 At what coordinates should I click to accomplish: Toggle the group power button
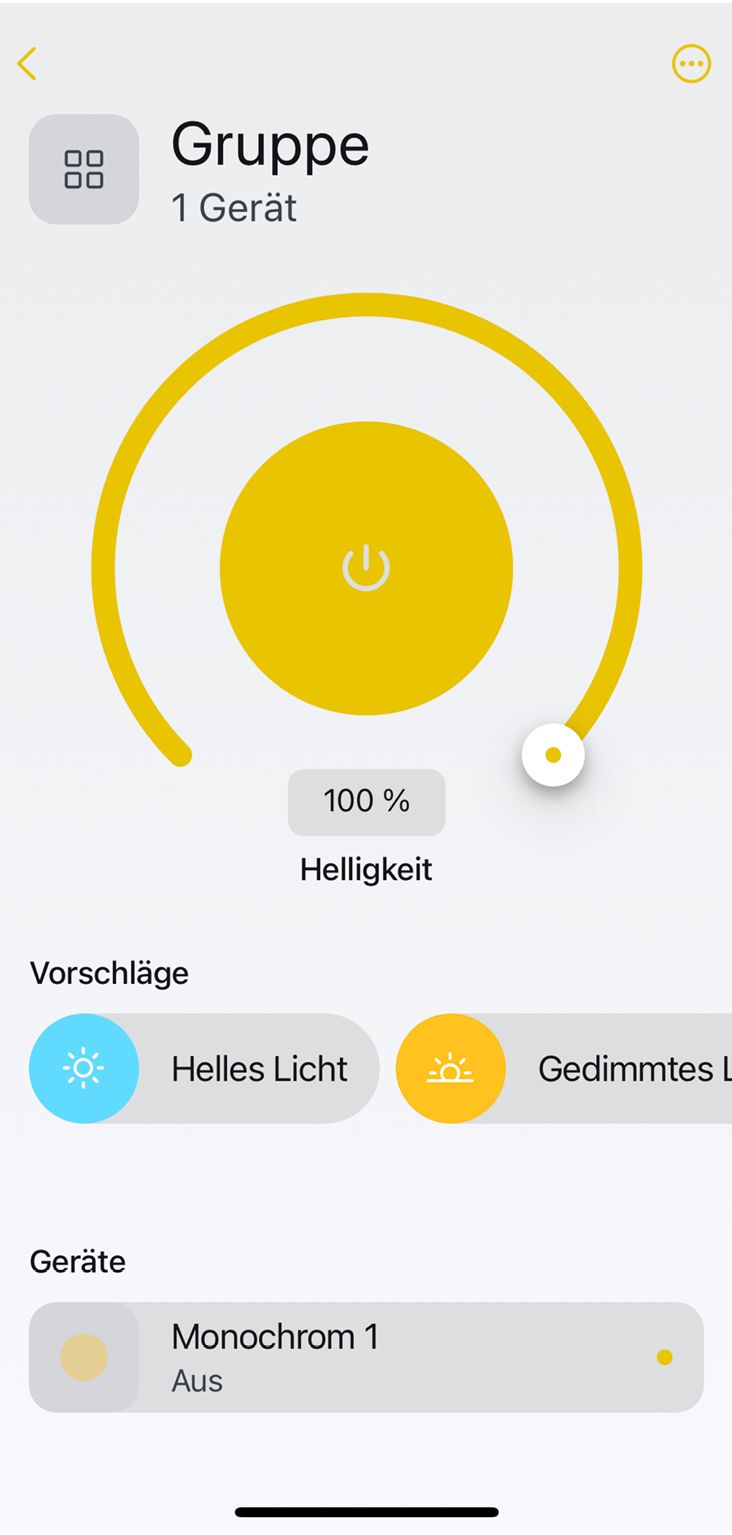coord(366,568)
